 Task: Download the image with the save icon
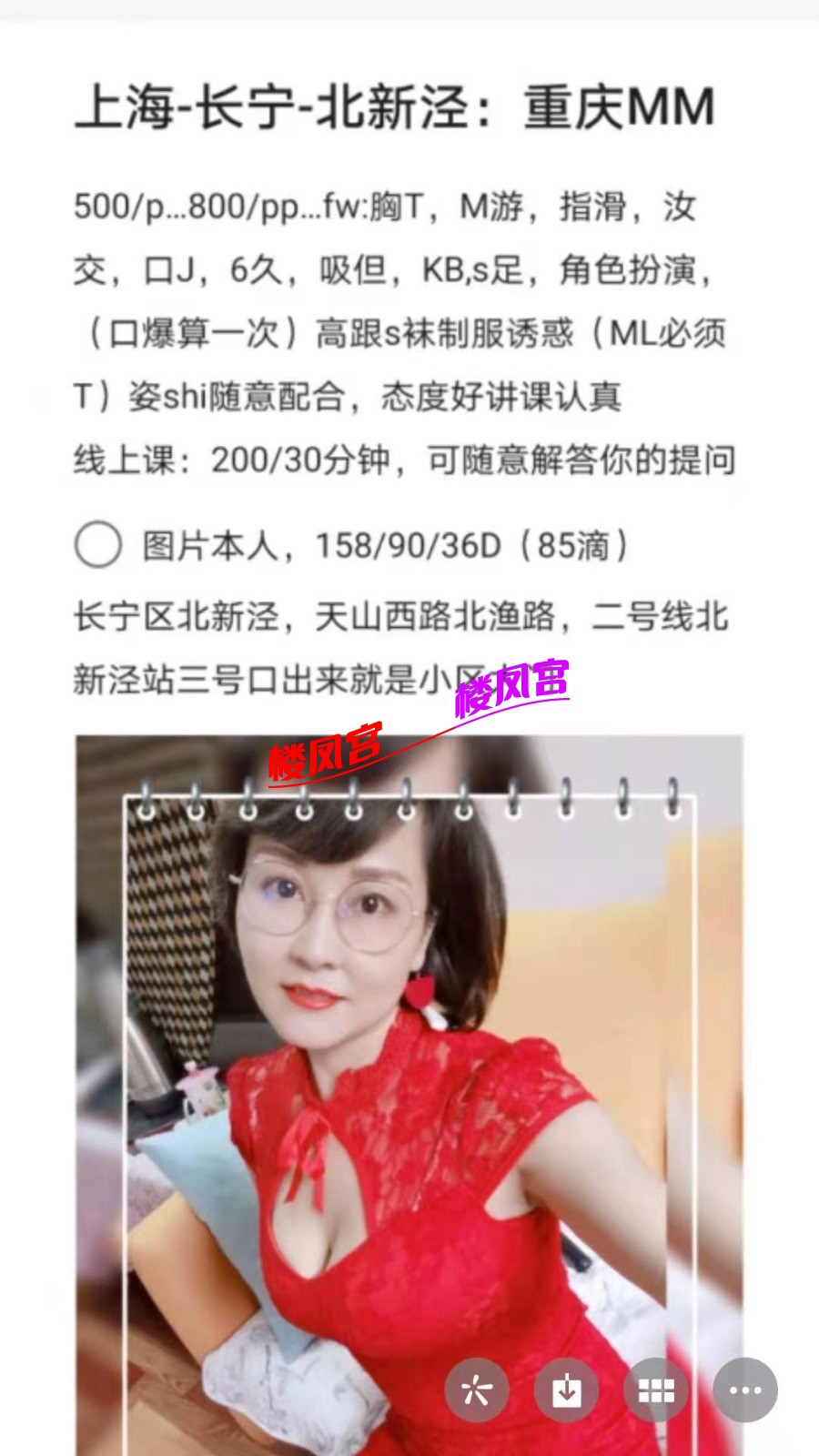(566, 1390)
